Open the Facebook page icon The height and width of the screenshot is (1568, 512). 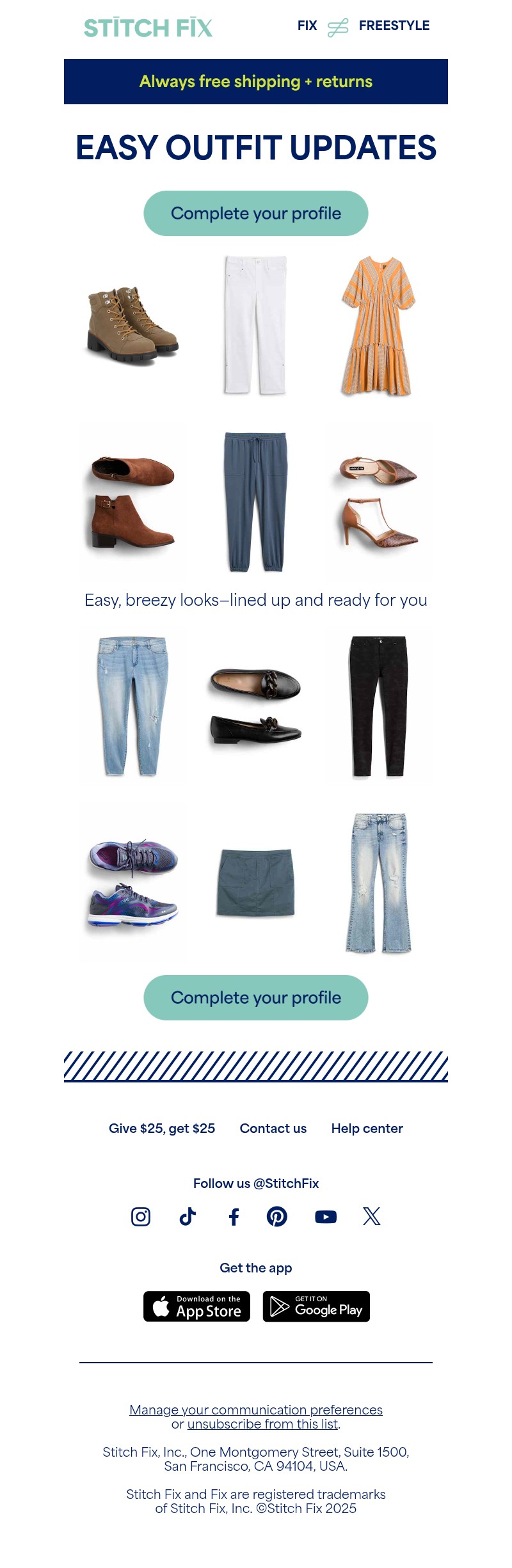[x=234, y=1216]
